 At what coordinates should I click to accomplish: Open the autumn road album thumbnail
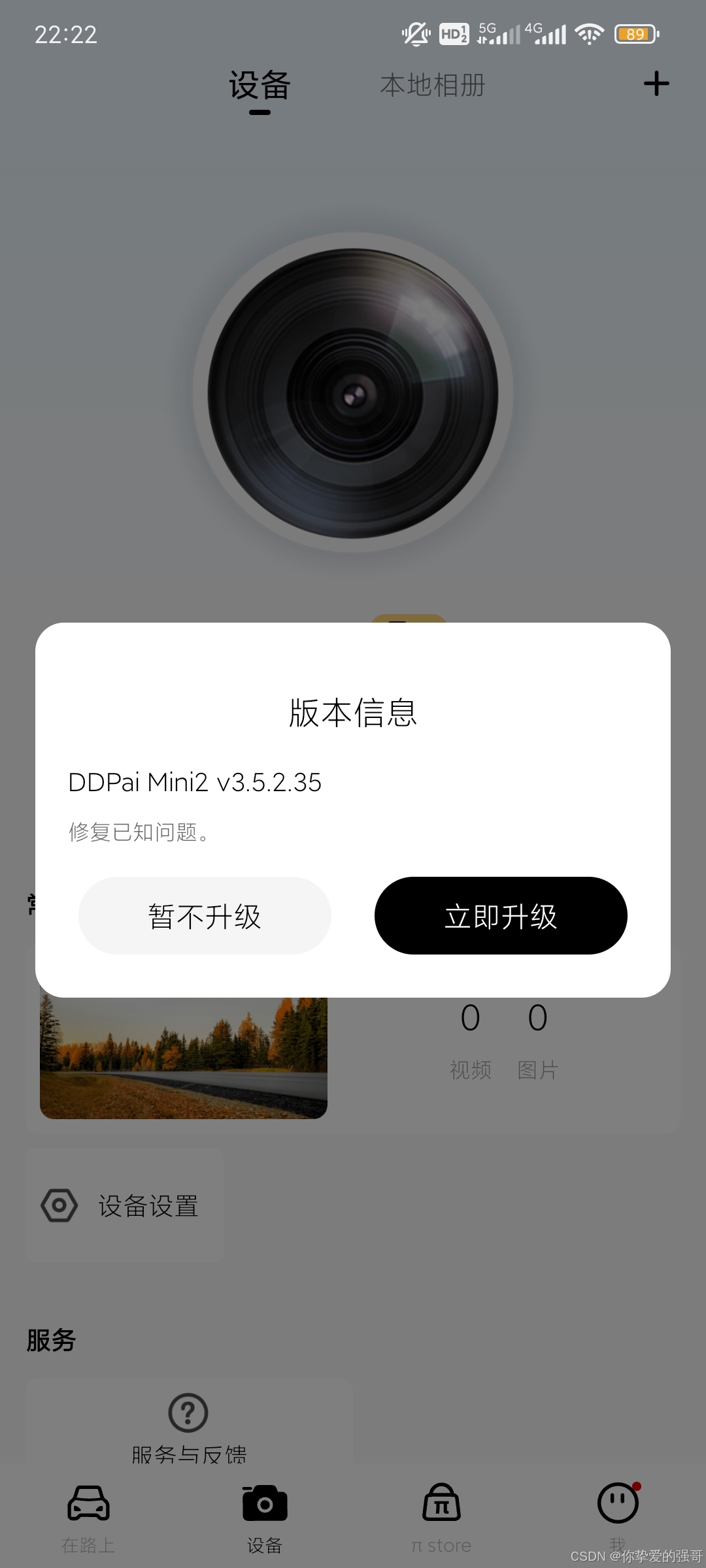(184, 1058)
